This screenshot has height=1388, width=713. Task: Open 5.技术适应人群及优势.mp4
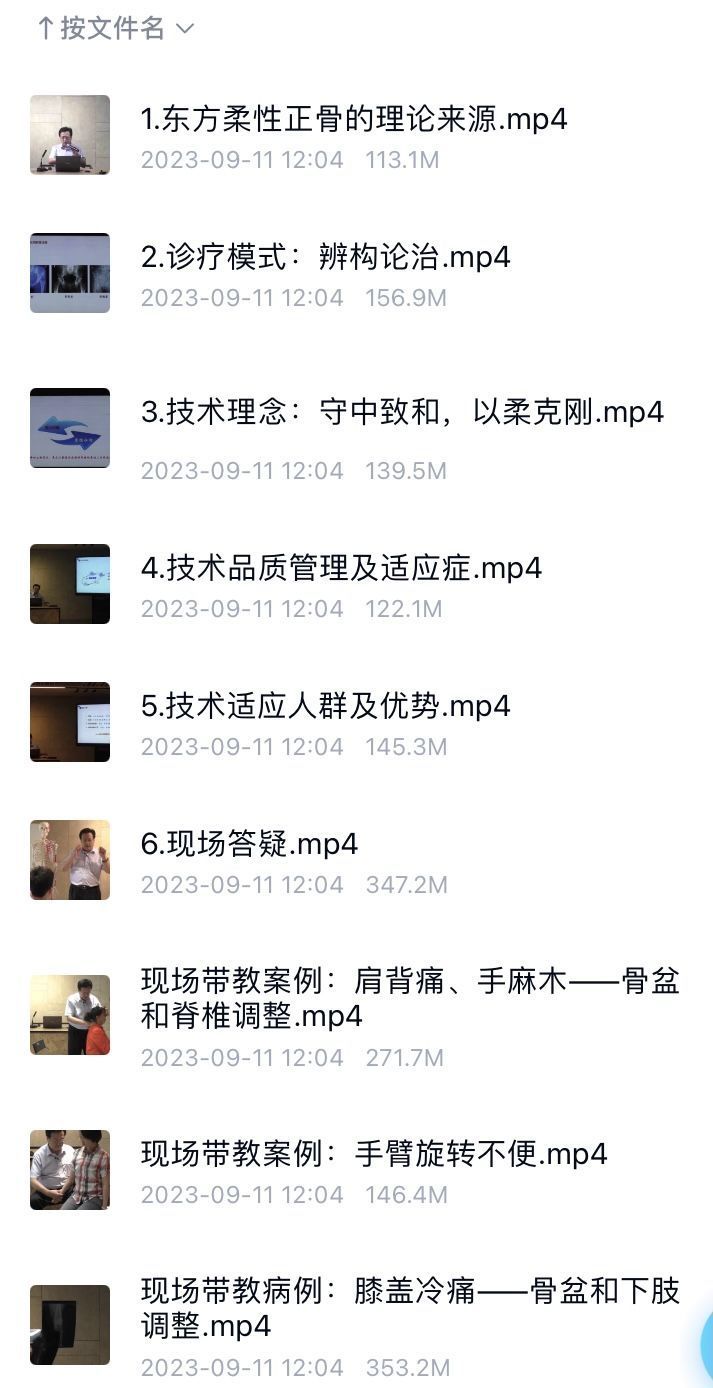(326, 706)
